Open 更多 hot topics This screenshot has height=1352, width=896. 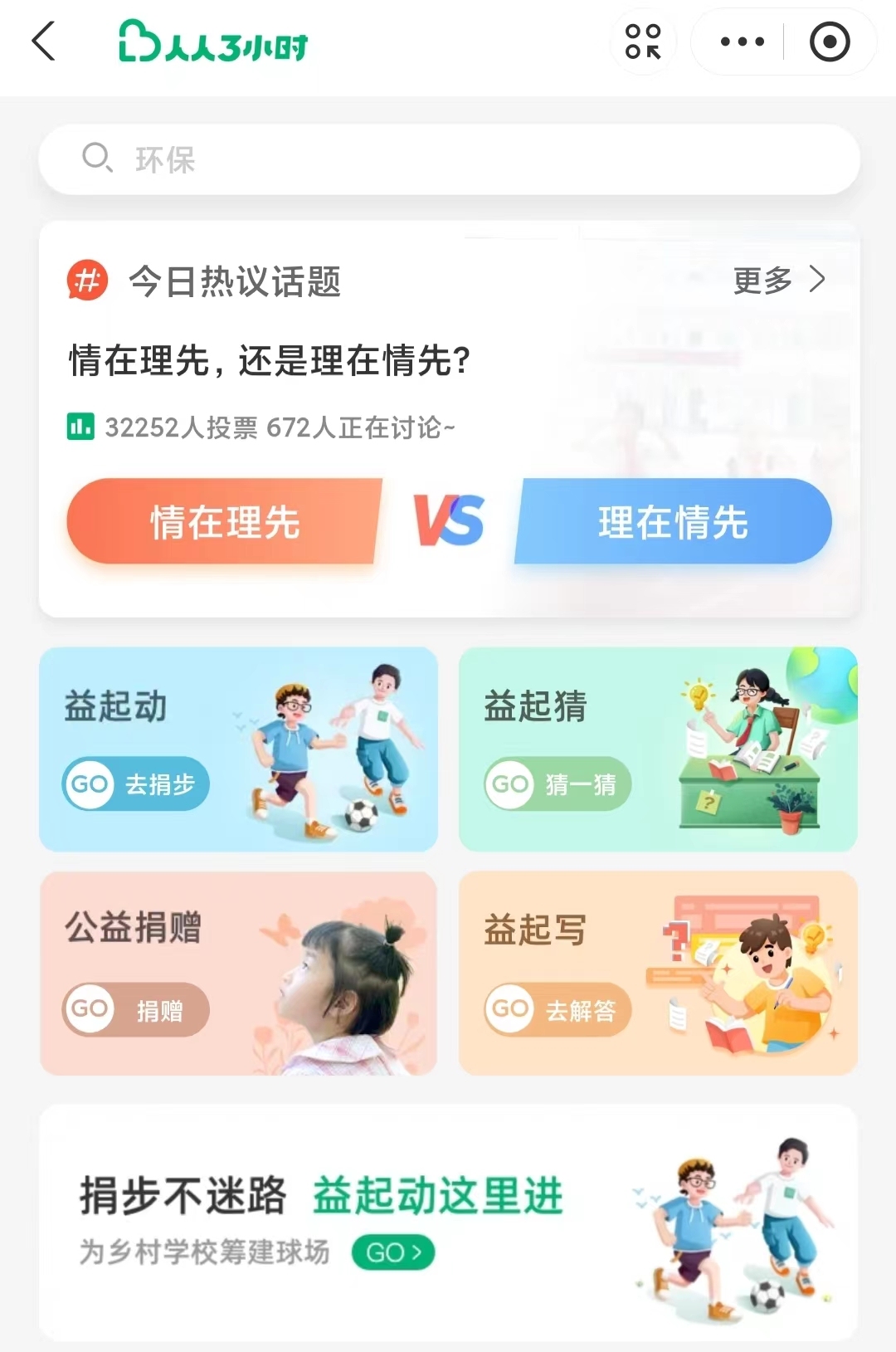coord(778,281)
